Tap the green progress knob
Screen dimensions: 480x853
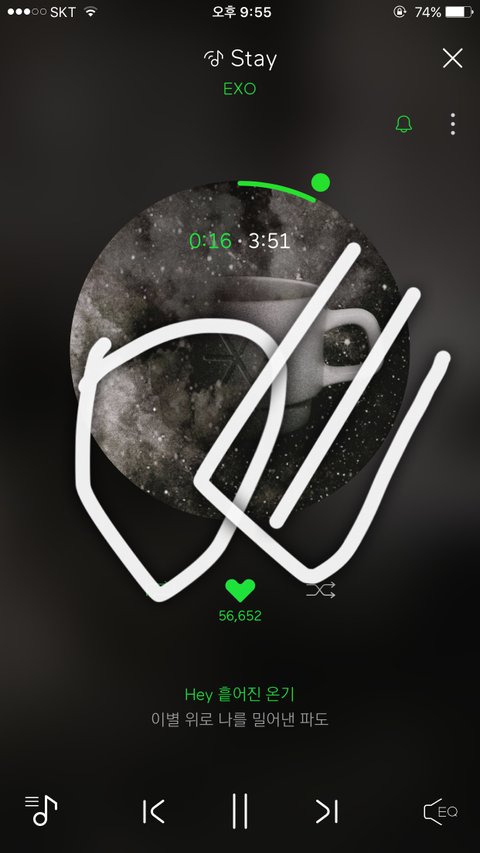[321, 182]
